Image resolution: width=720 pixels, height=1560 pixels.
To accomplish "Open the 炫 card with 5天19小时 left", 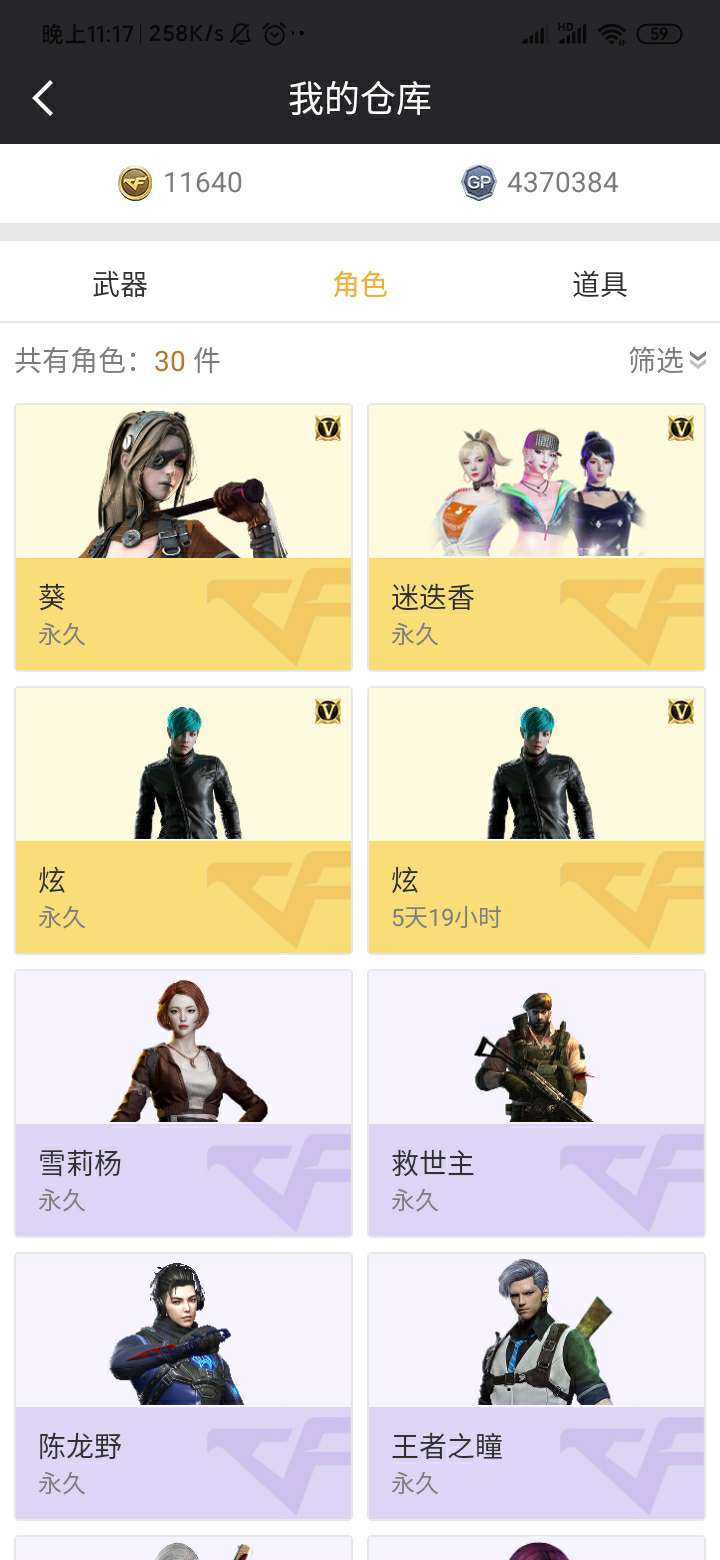I will click(537, 820).
